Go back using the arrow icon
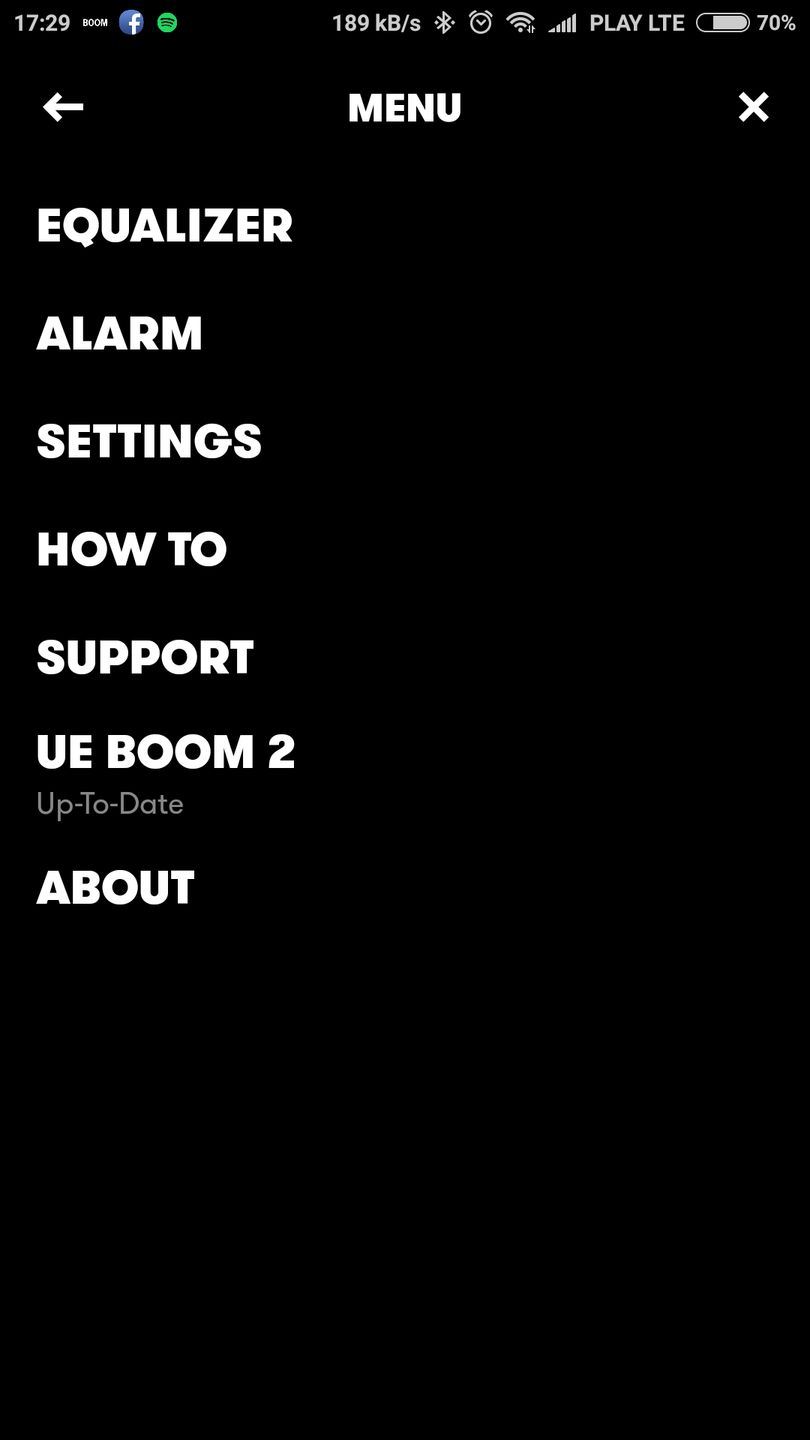 [63, 107]
